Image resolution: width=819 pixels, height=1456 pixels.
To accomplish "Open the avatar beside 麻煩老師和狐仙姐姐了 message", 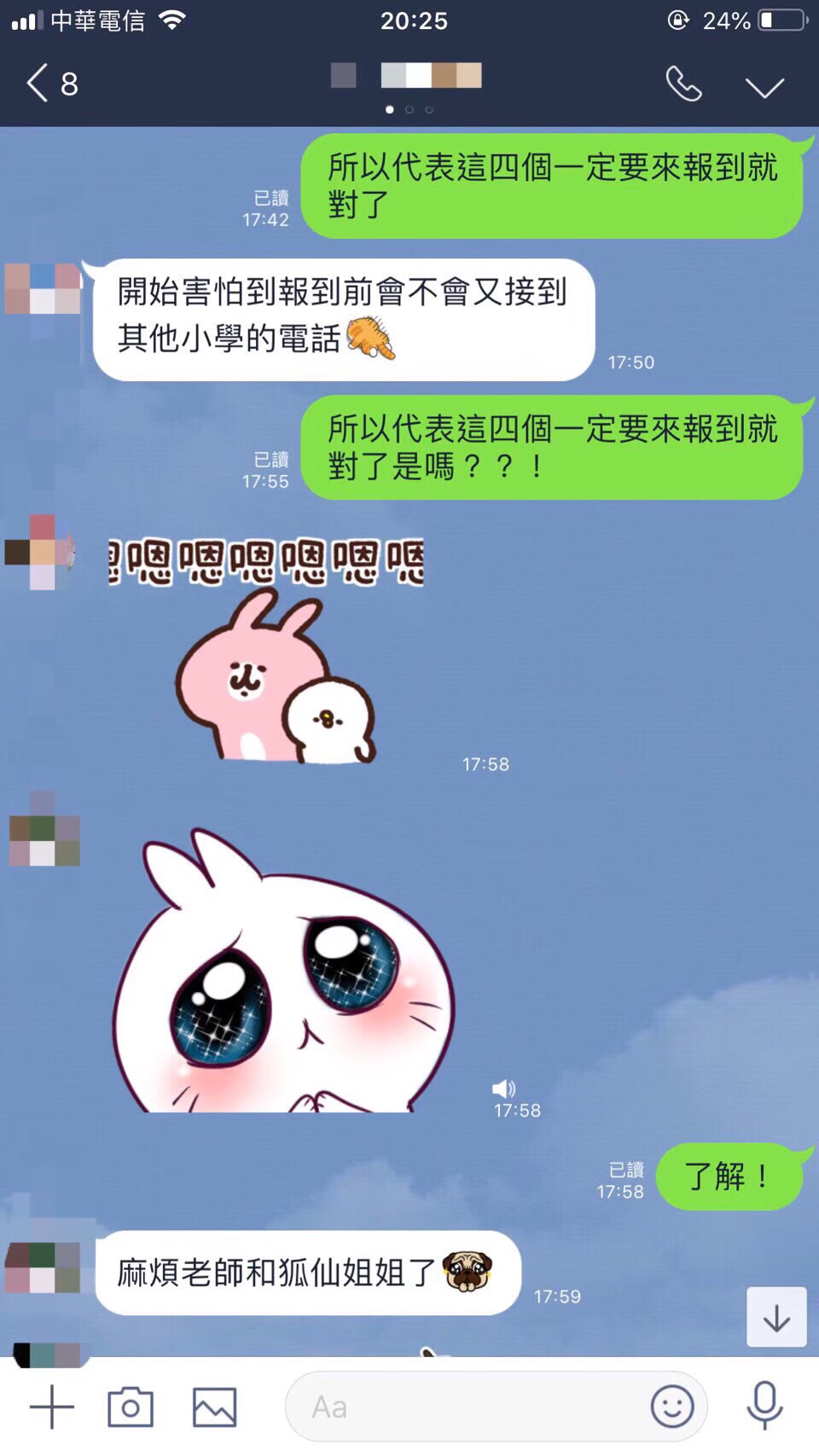I will [44, 1267].
